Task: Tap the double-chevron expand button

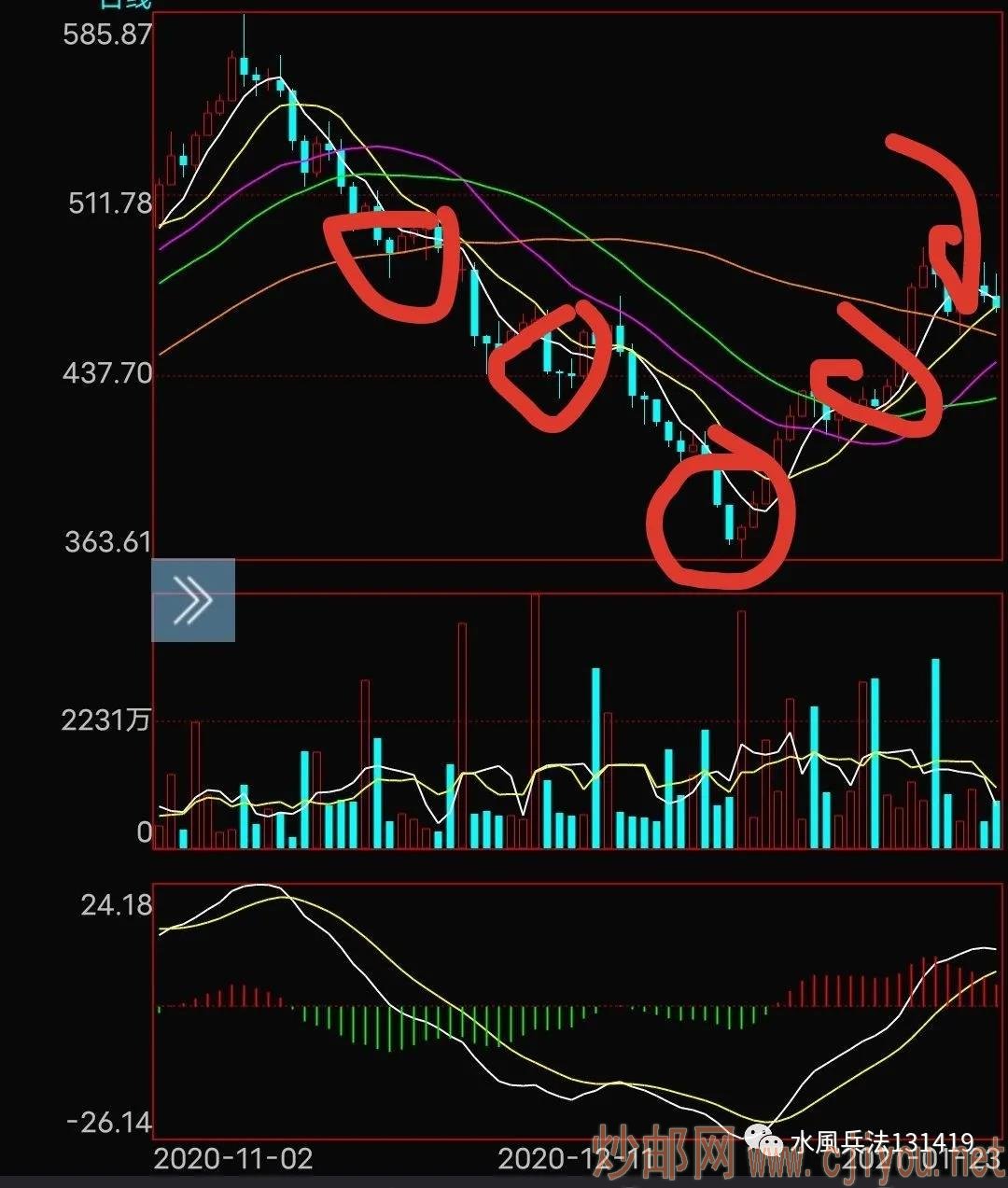Action: click(x=193, y=600)
